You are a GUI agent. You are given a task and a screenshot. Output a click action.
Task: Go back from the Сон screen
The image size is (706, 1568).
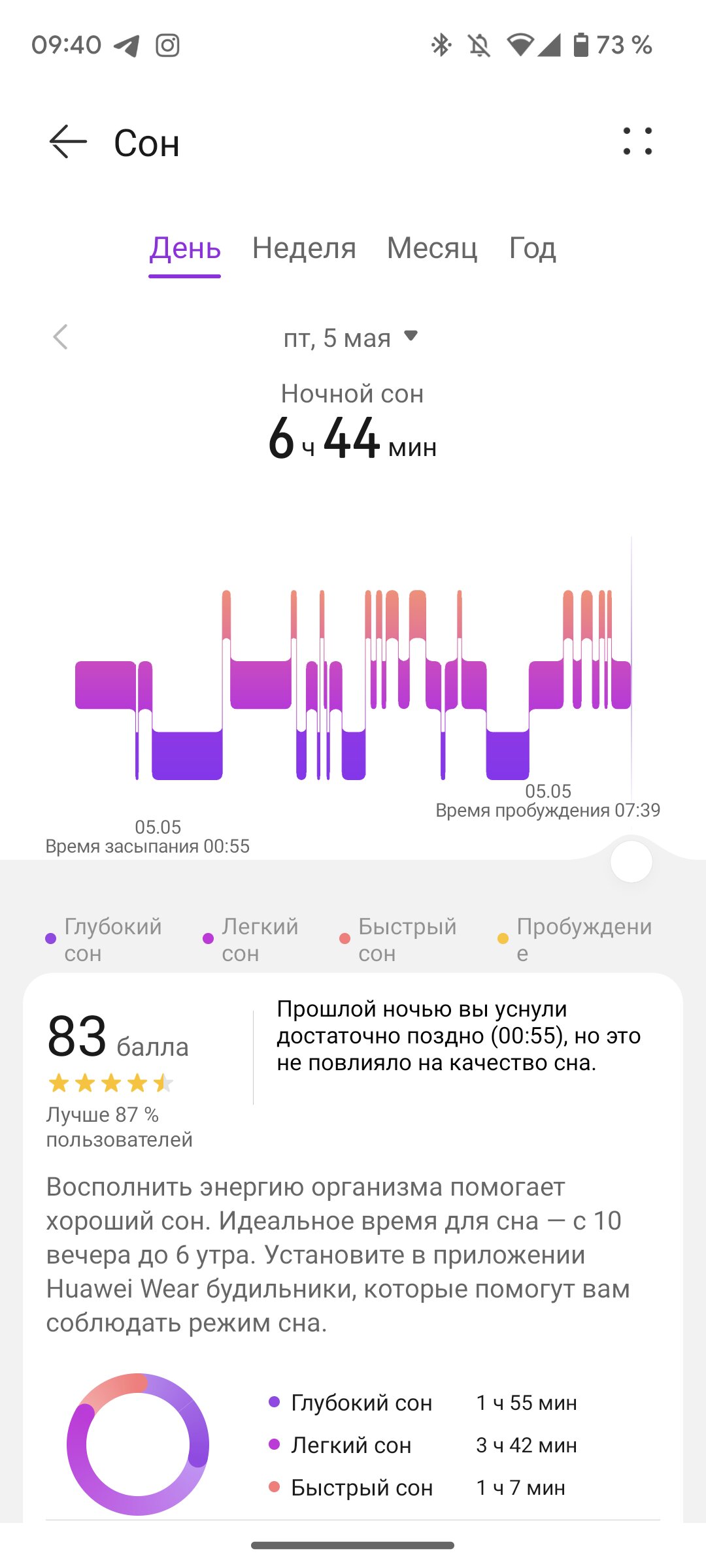[68, 141]
